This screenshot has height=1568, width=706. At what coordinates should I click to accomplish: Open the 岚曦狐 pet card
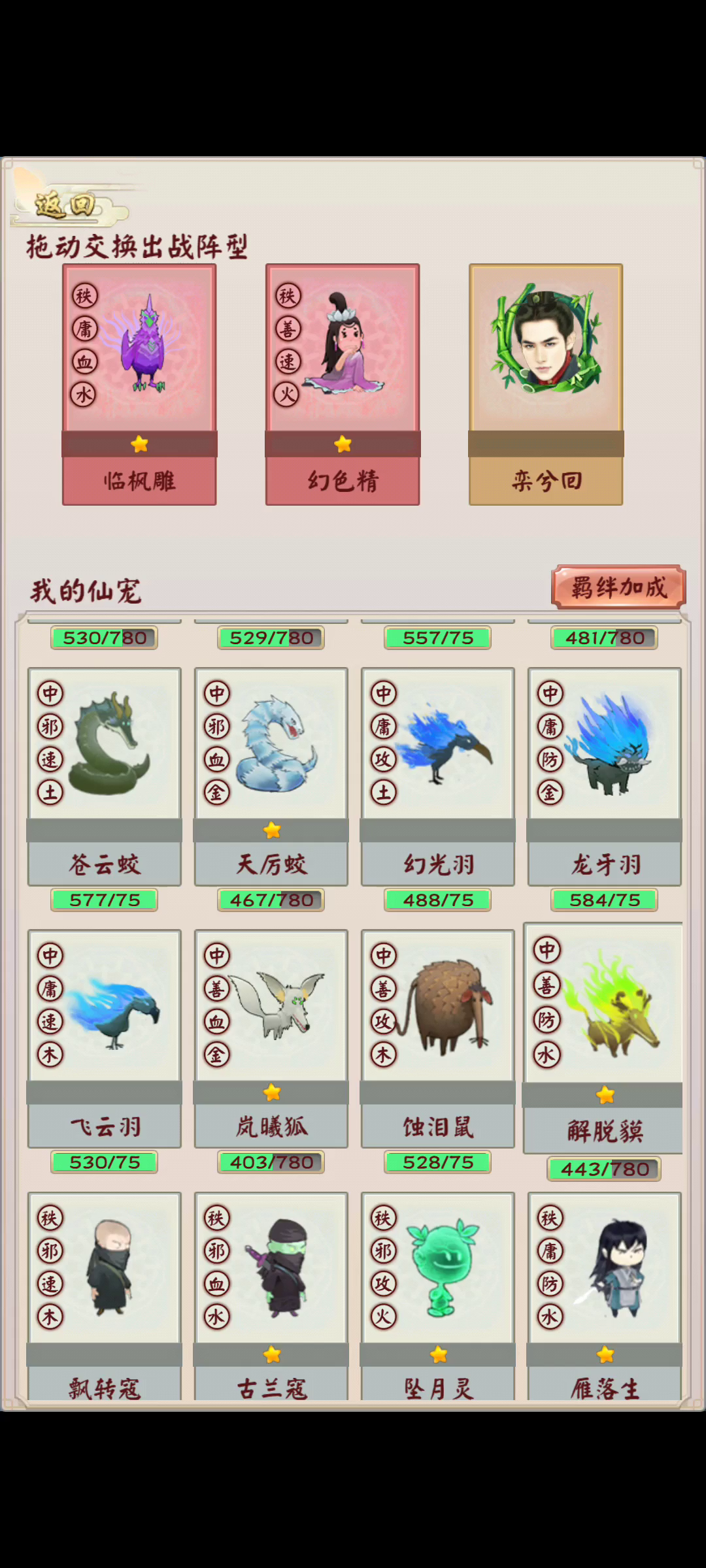pos(271,1039)
